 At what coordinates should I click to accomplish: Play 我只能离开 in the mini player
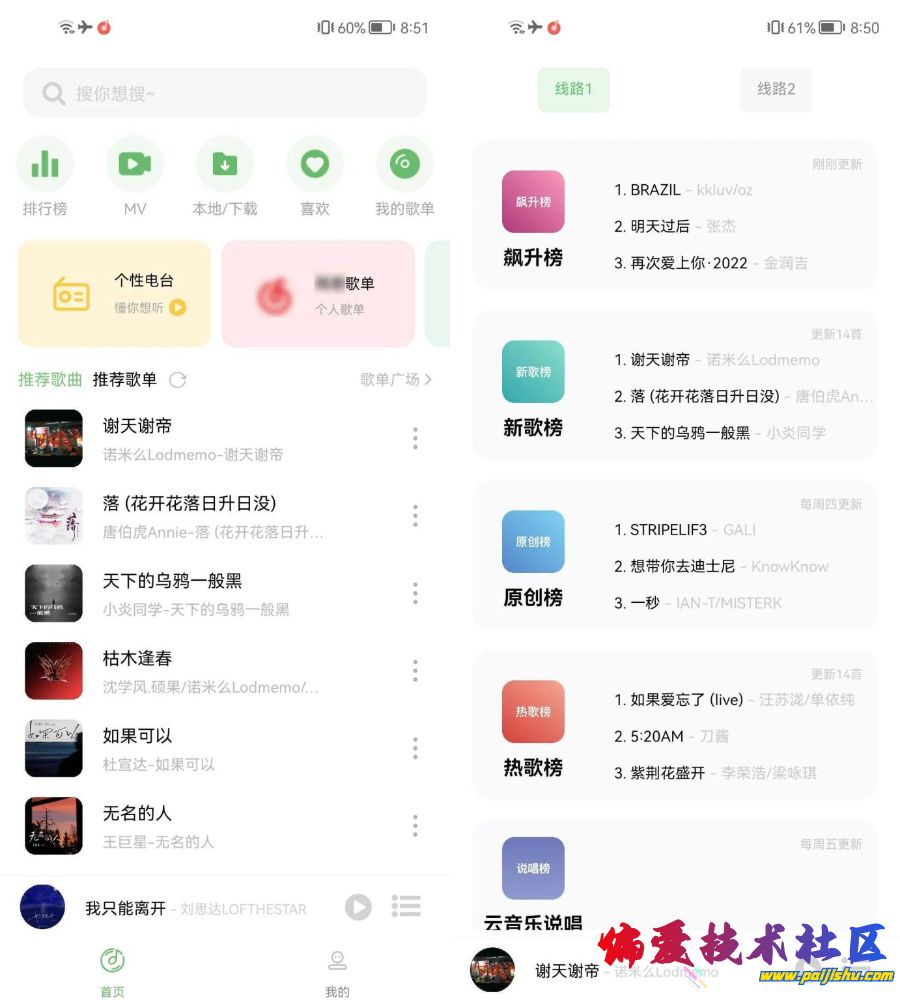click(x=358, y=907)
